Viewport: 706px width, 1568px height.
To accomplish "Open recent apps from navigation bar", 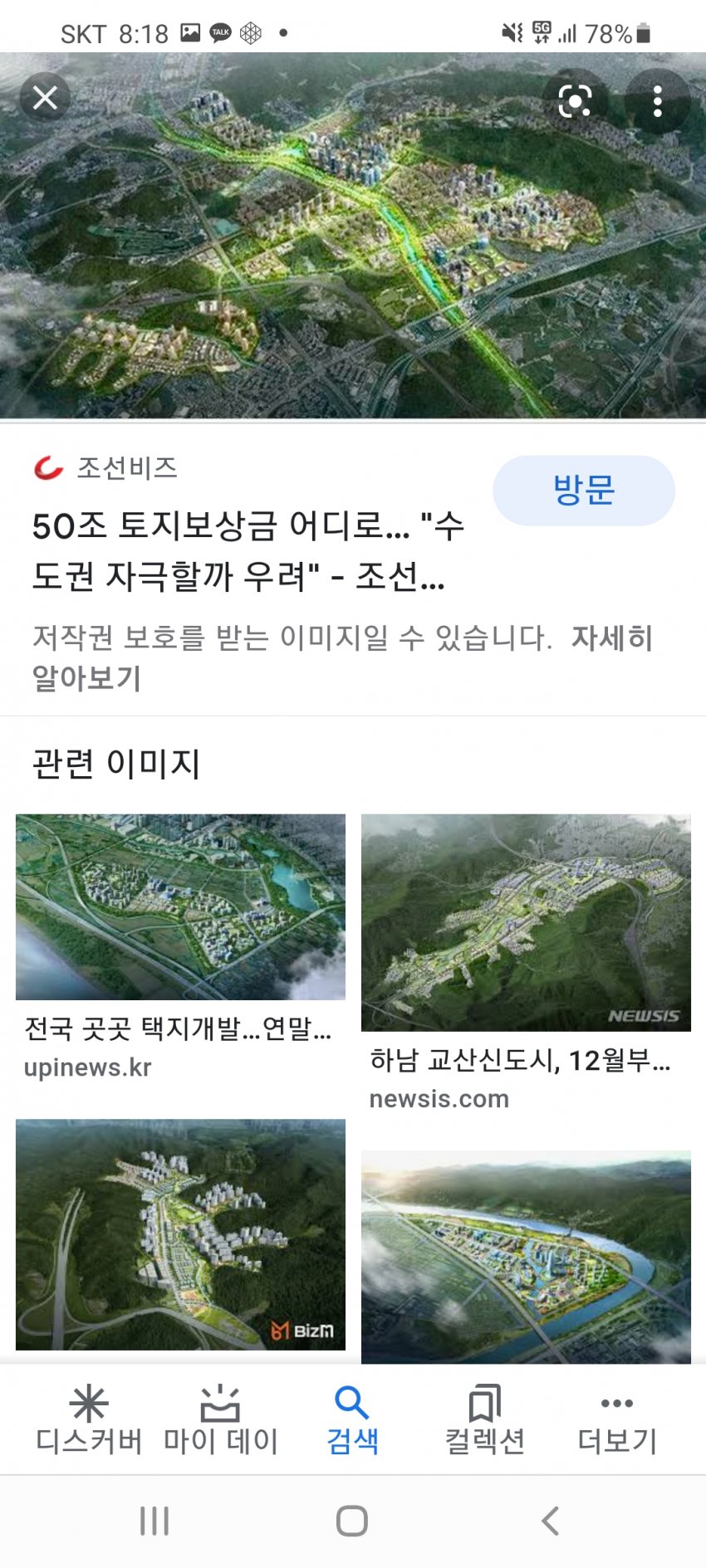I will [x=154, y=1521].
